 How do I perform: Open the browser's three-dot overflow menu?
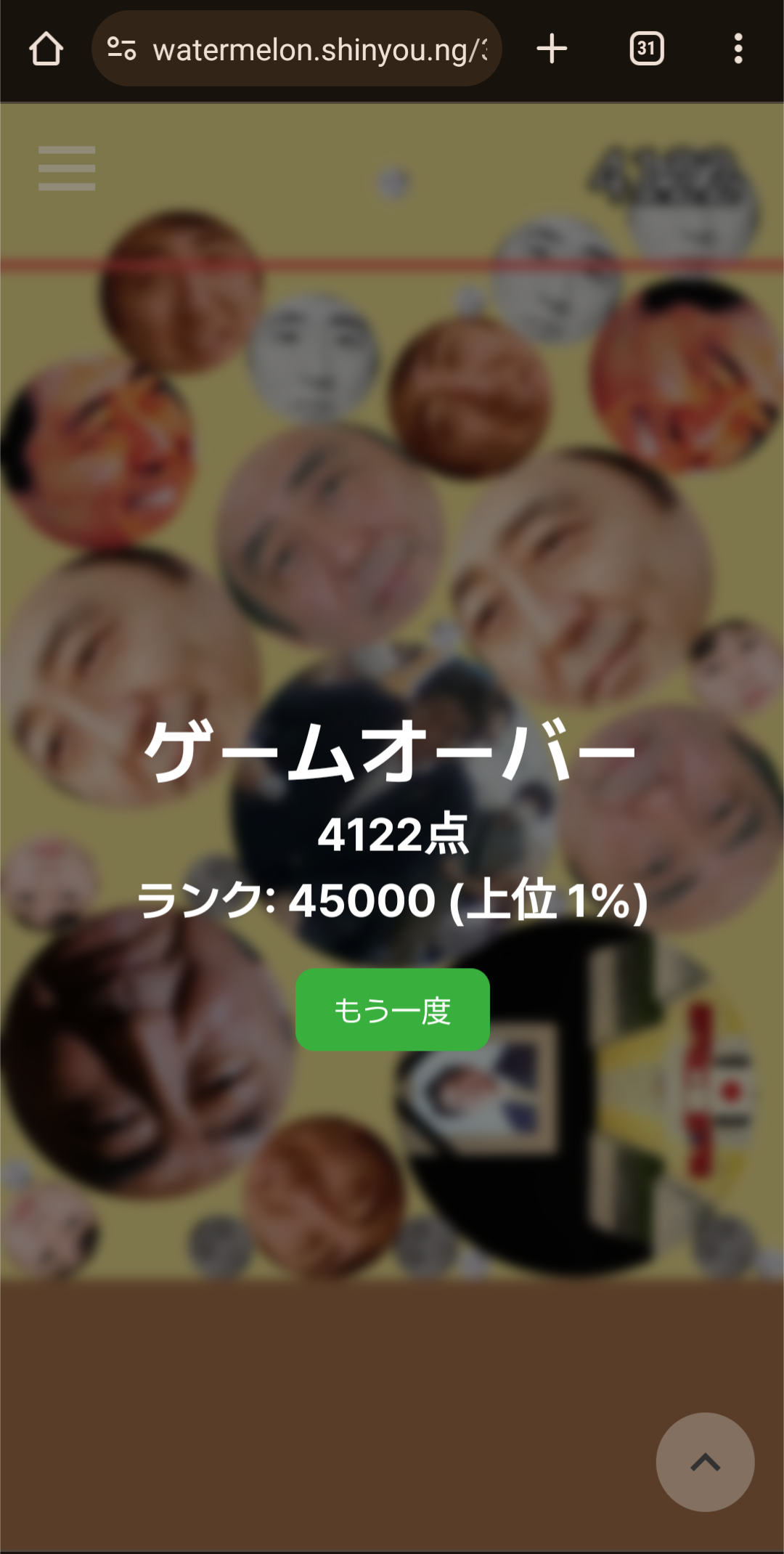738,49
